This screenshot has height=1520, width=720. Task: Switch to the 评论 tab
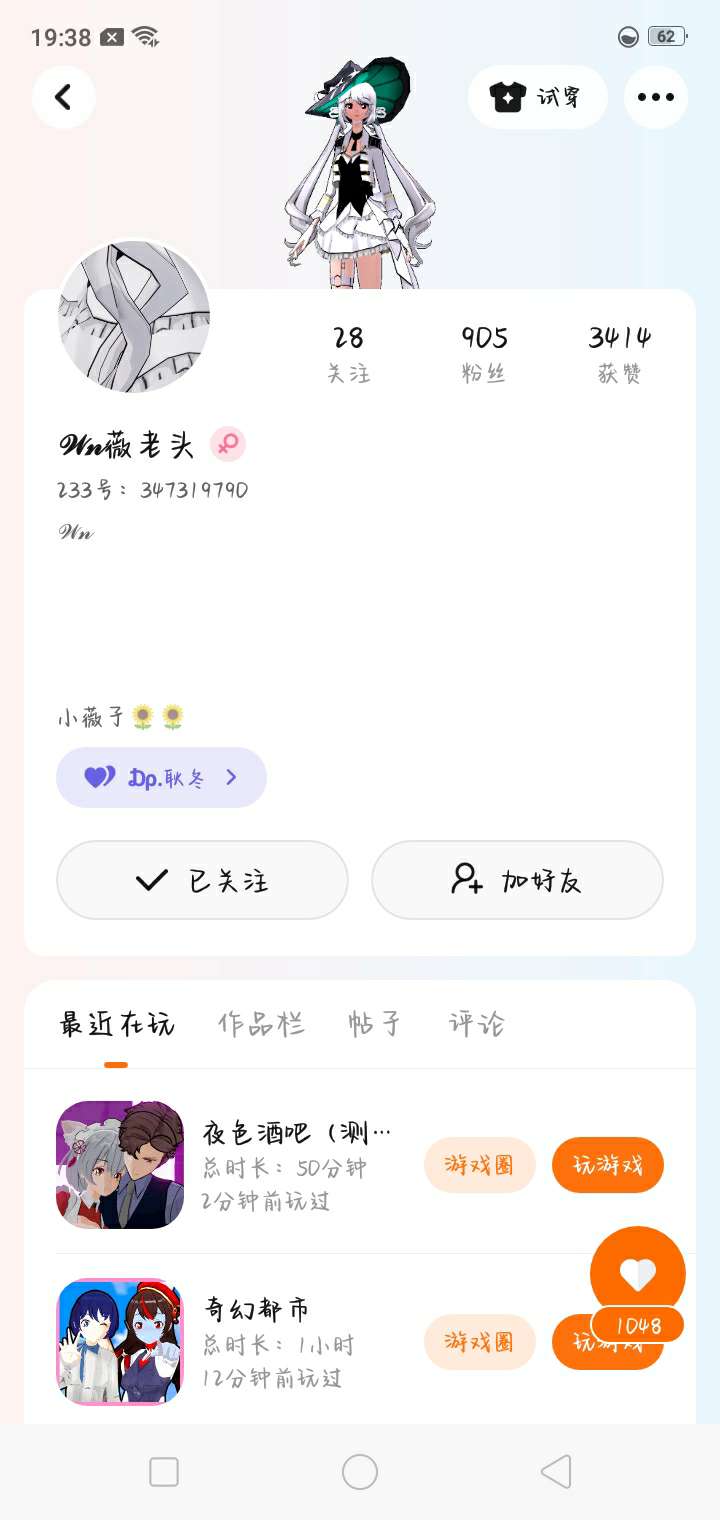477,1024
